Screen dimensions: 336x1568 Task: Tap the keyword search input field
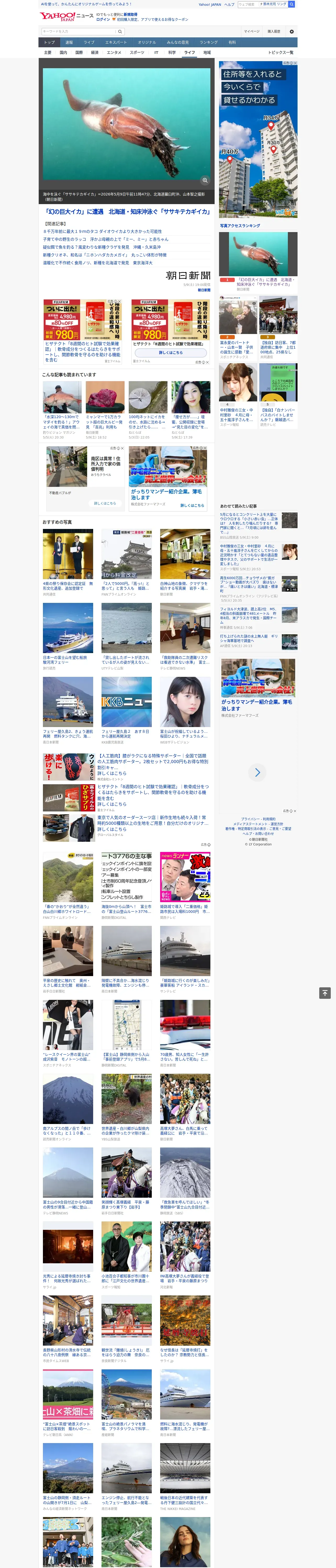pos(79,31)
